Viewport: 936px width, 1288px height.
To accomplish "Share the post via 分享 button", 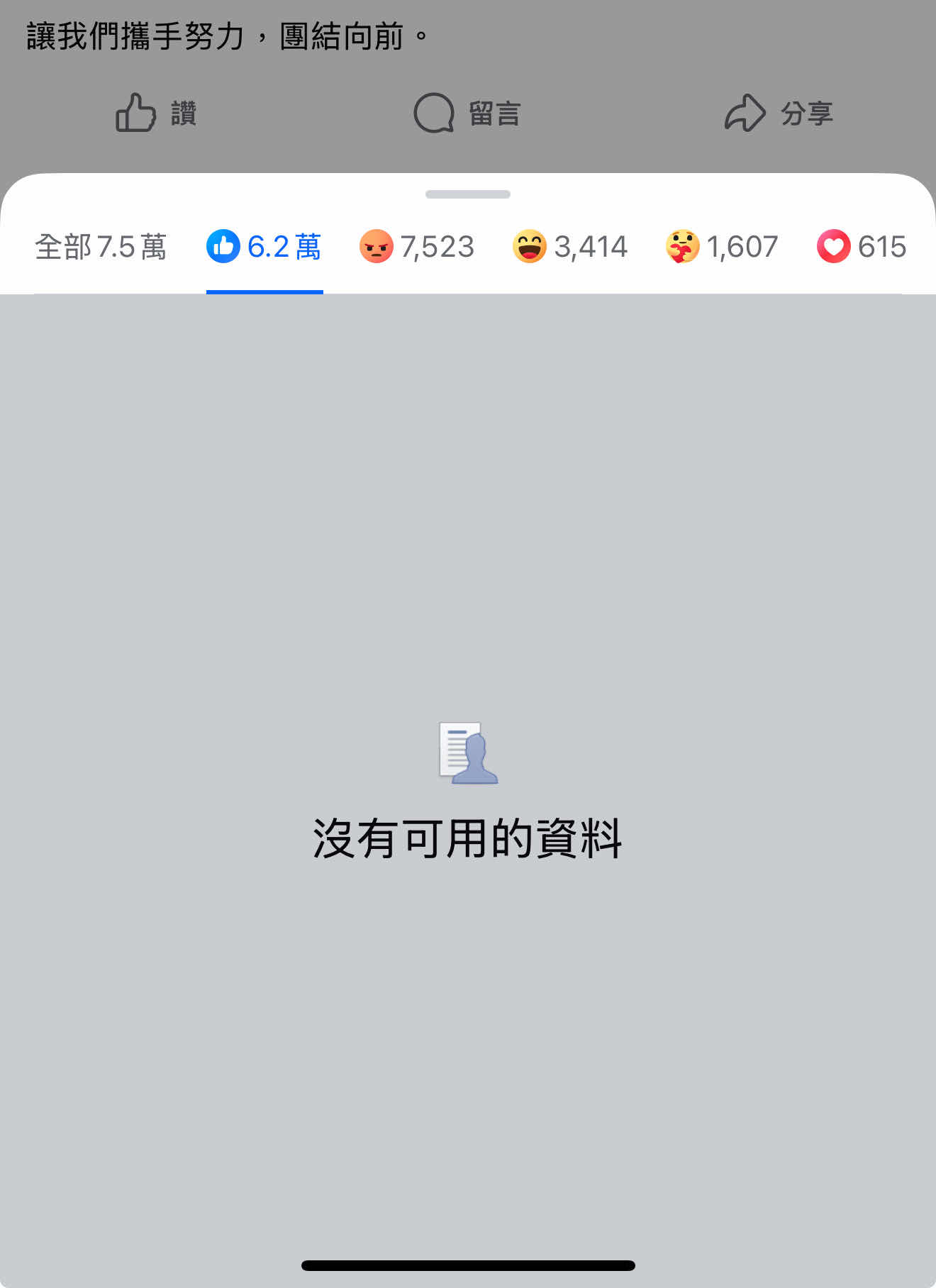I will pyautogui.click(x=779, y=113).
